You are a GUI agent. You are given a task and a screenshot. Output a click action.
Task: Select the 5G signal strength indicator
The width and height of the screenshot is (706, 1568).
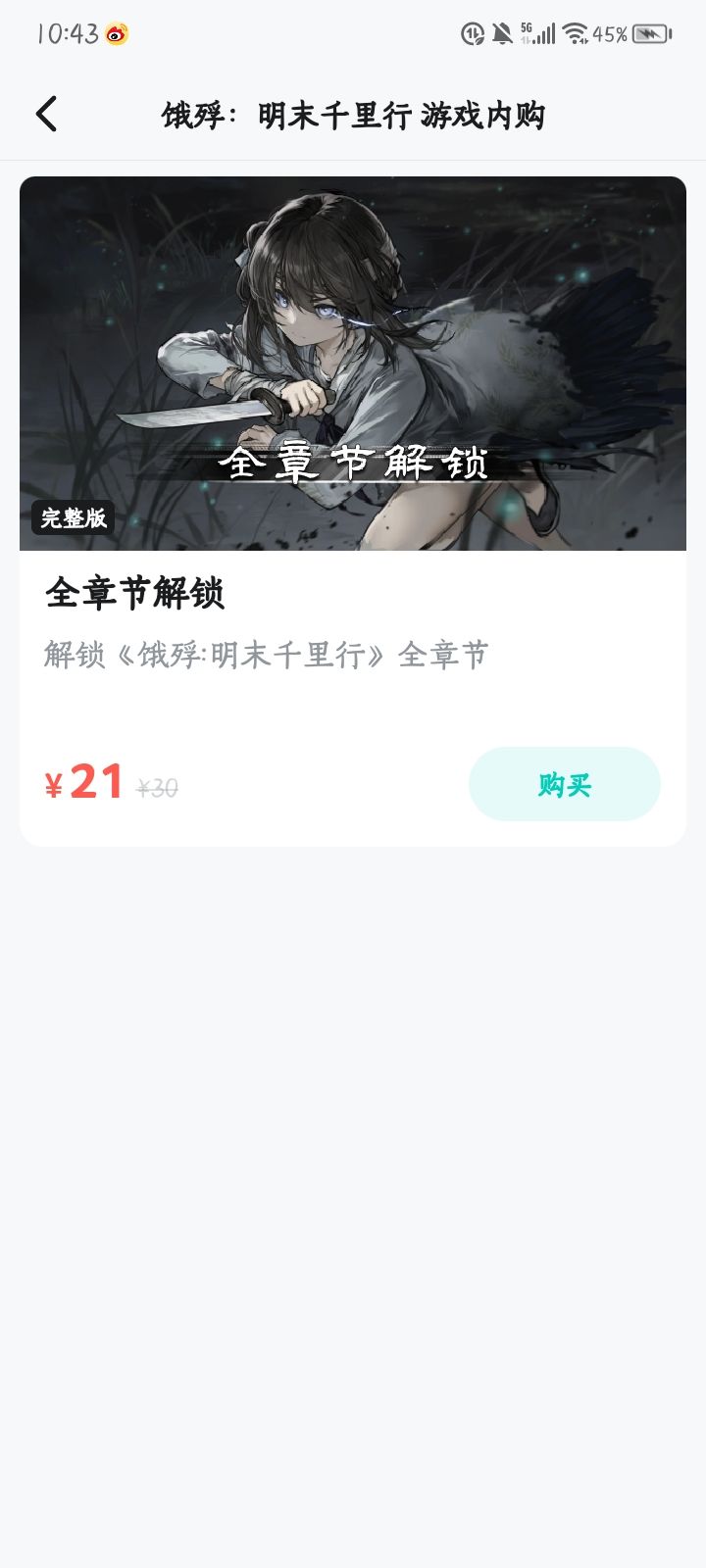coord(540,32)
